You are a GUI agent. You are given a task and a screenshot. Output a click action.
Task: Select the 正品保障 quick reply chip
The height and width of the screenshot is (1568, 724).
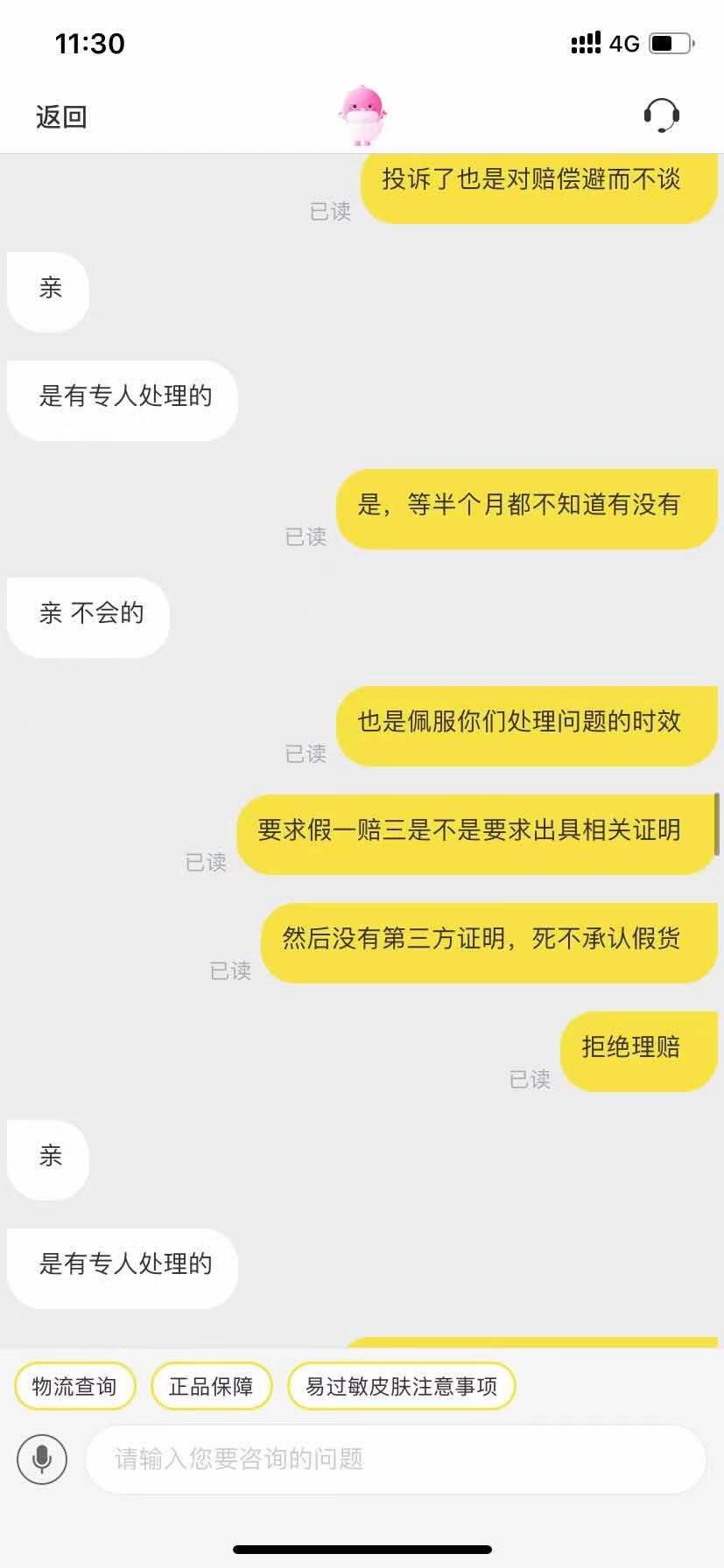[x=212, y=1386]
